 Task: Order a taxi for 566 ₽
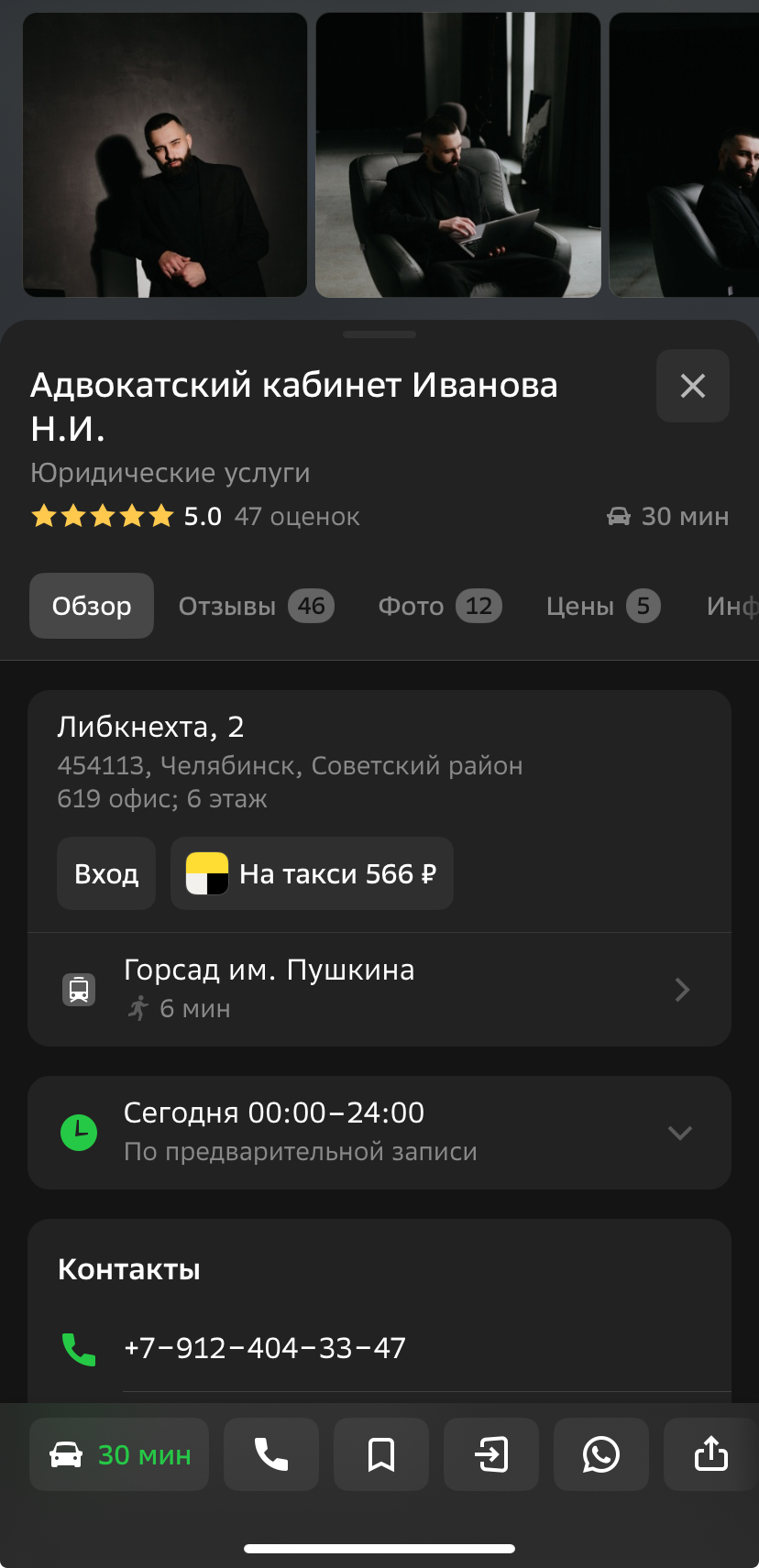click(x=312, y=873)
